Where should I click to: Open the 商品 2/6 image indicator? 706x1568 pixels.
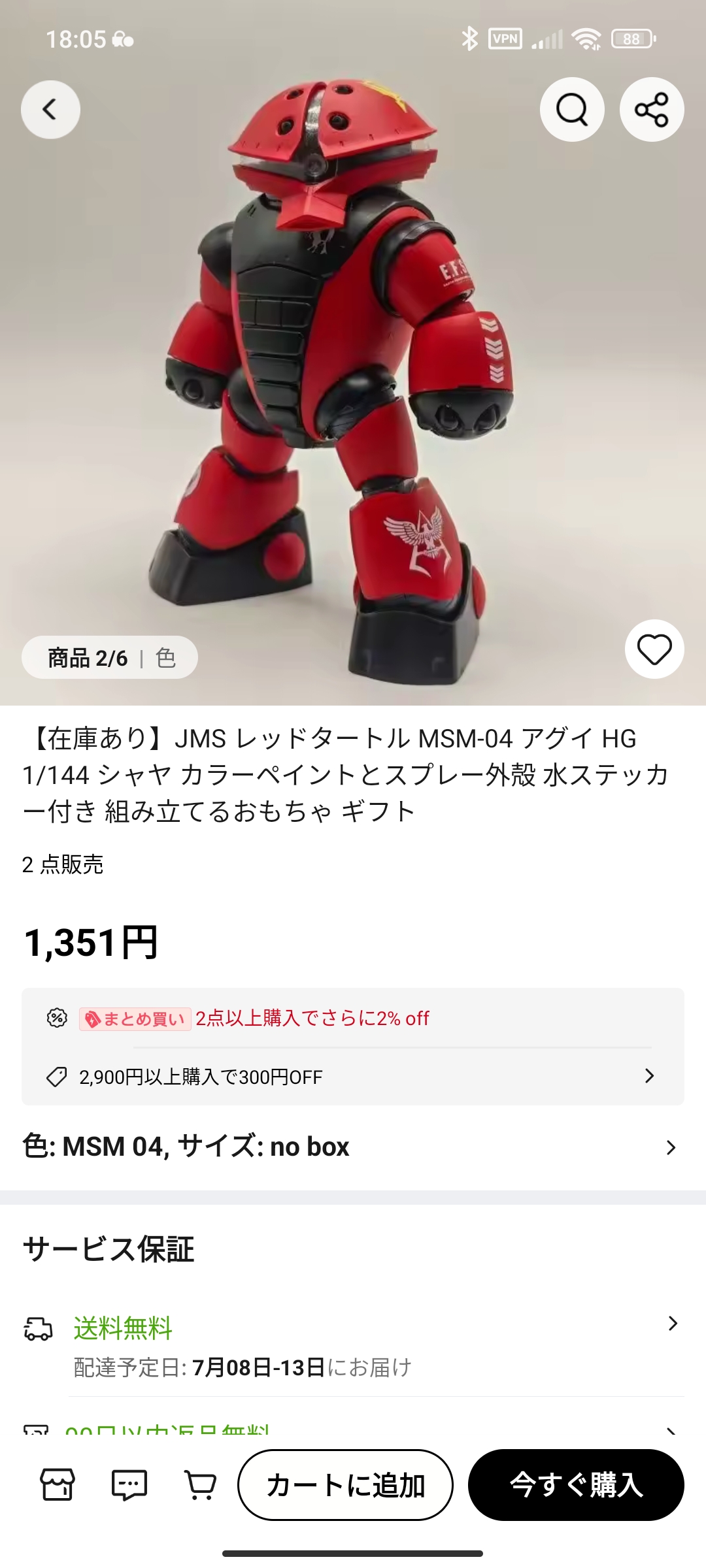[110, 657]
